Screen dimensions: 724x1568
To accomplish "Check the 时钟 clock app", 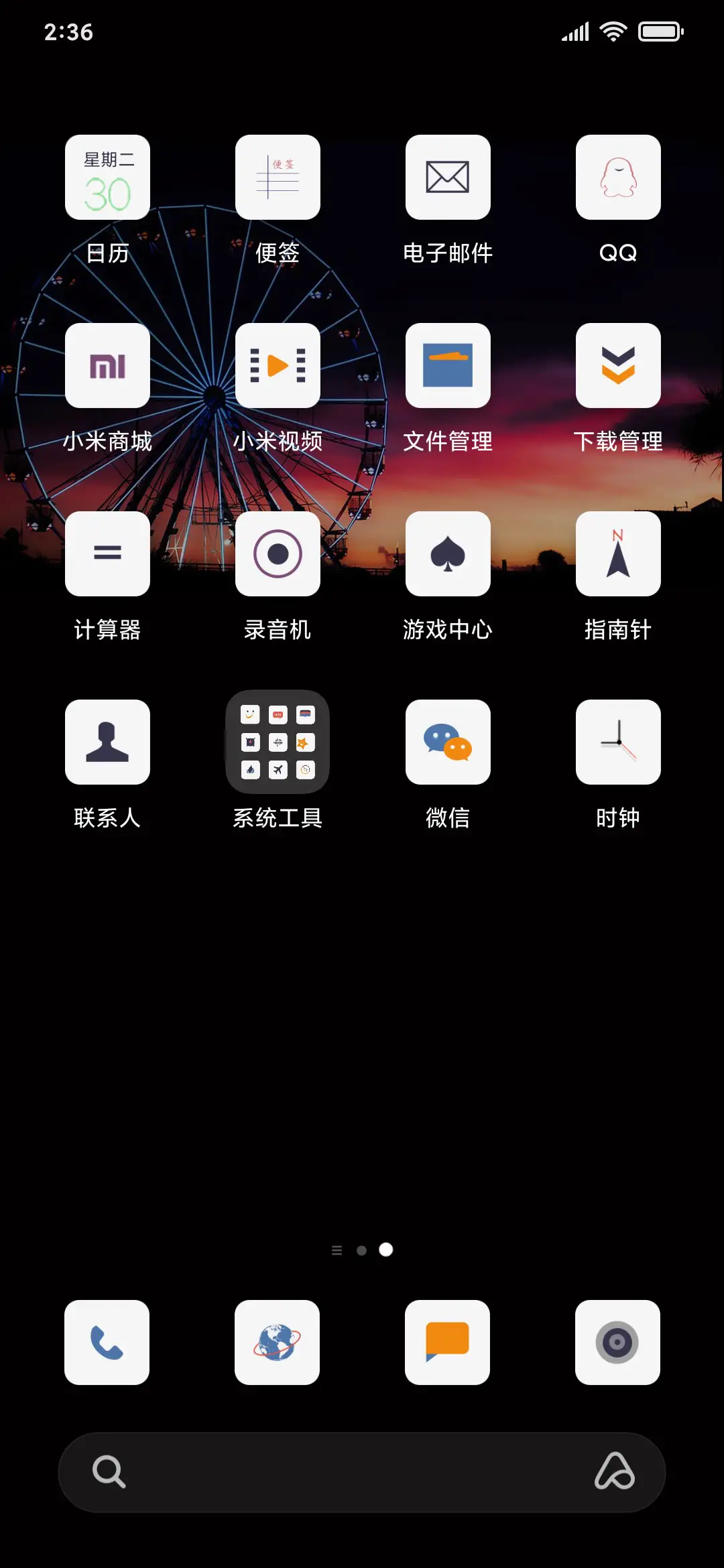I will pyautogui.click(x=617, y=742).
